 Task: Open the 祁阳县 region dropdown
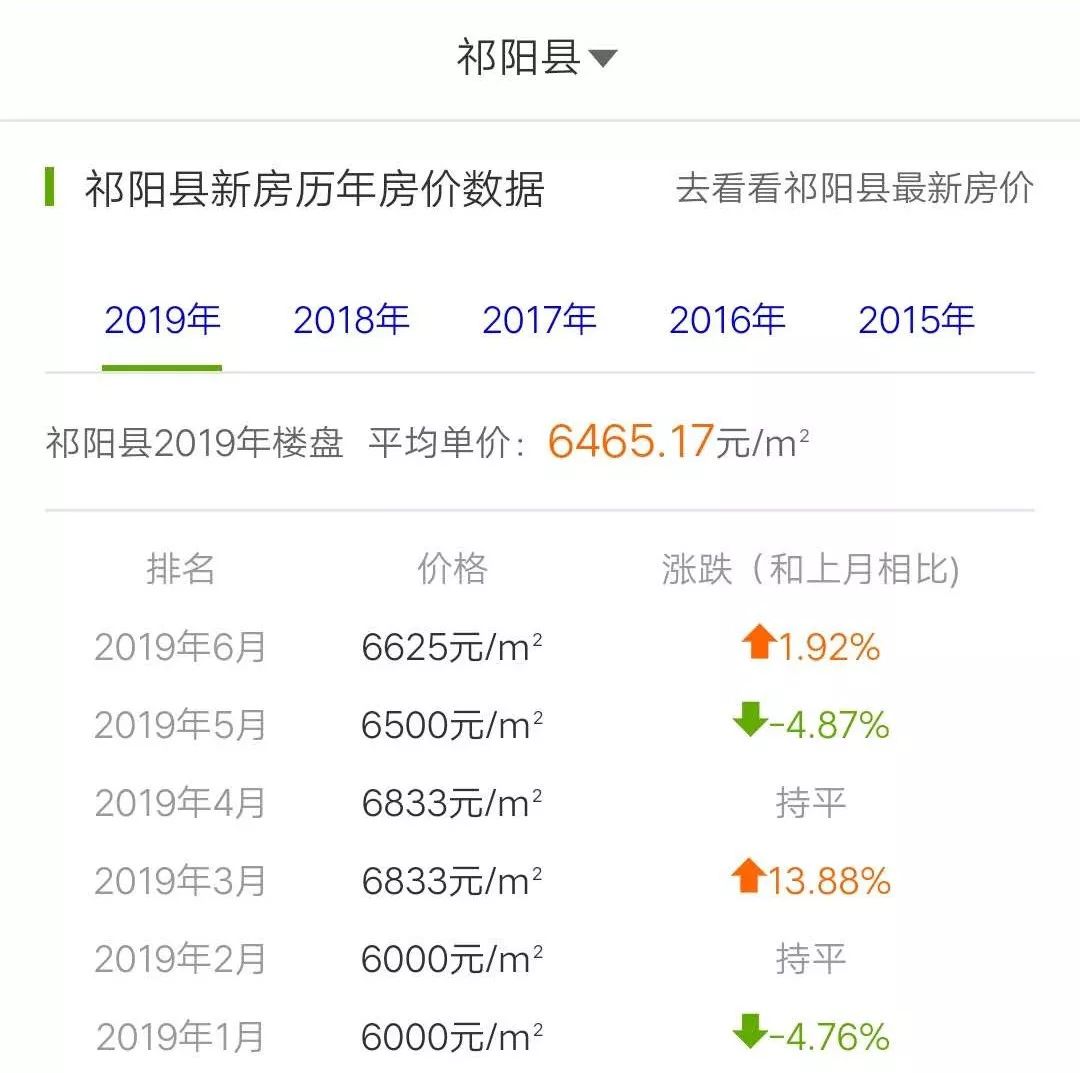tap(537, 58)
